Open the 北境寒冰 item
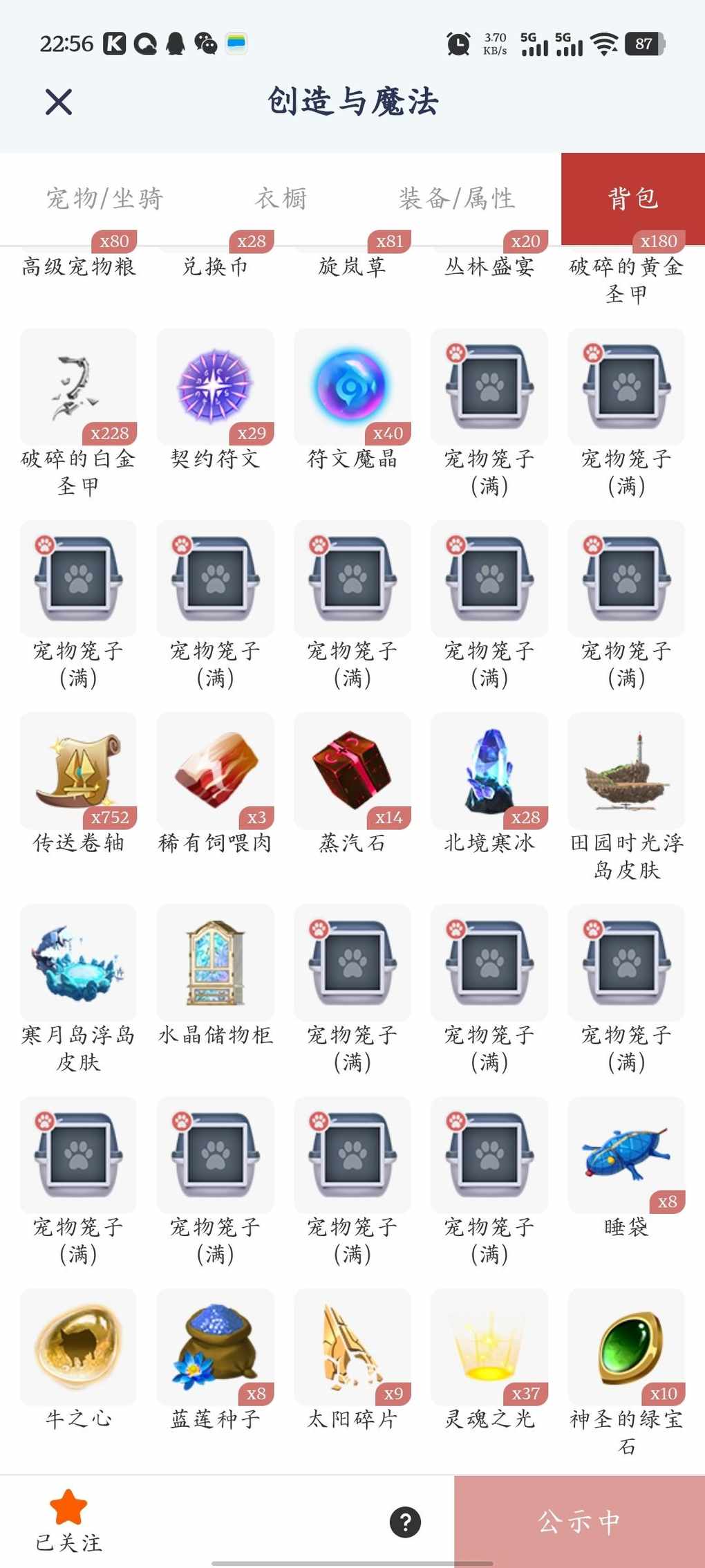The width and height of the screenshot is (705, 1568). point(489,771)
